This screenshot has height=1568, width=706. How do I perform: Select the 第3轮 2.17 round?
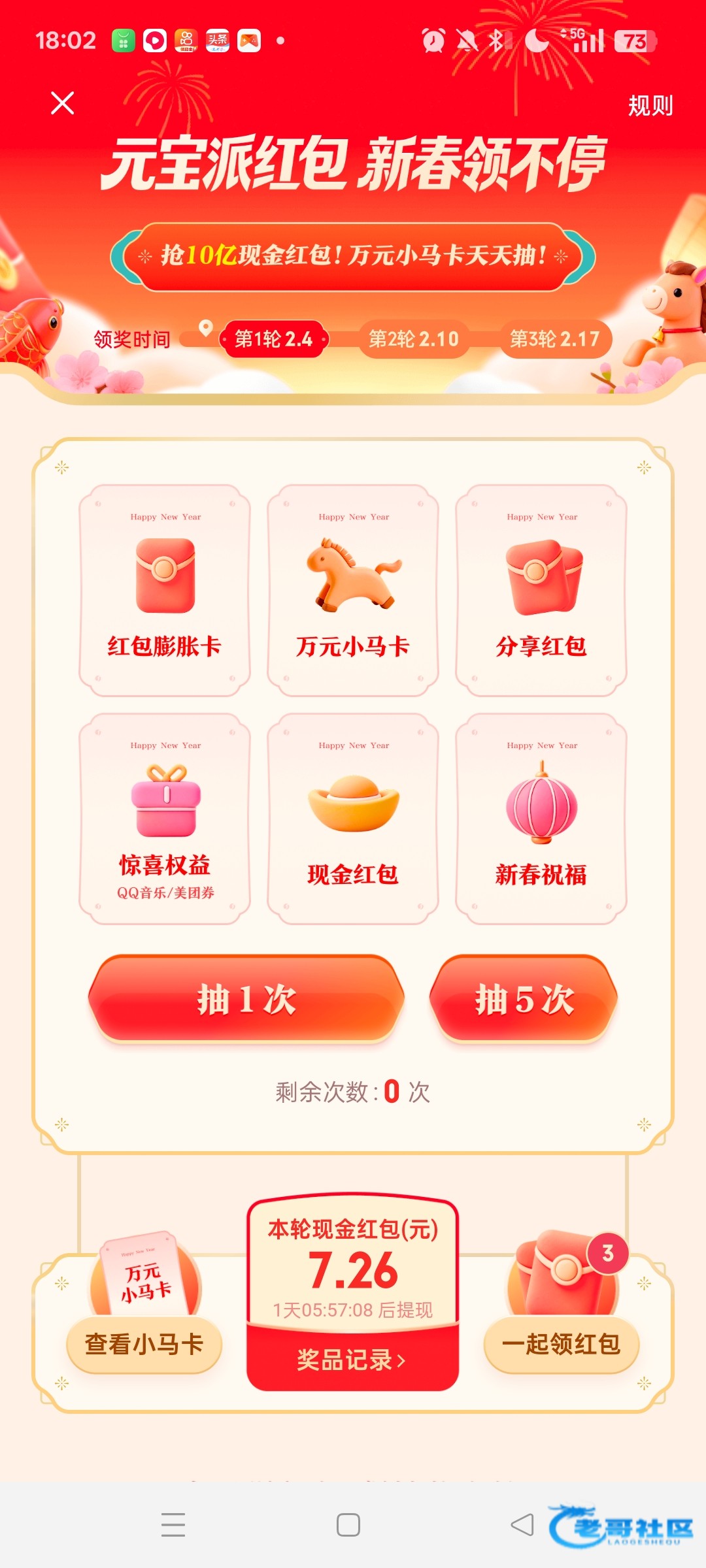[x=554, y=339]
